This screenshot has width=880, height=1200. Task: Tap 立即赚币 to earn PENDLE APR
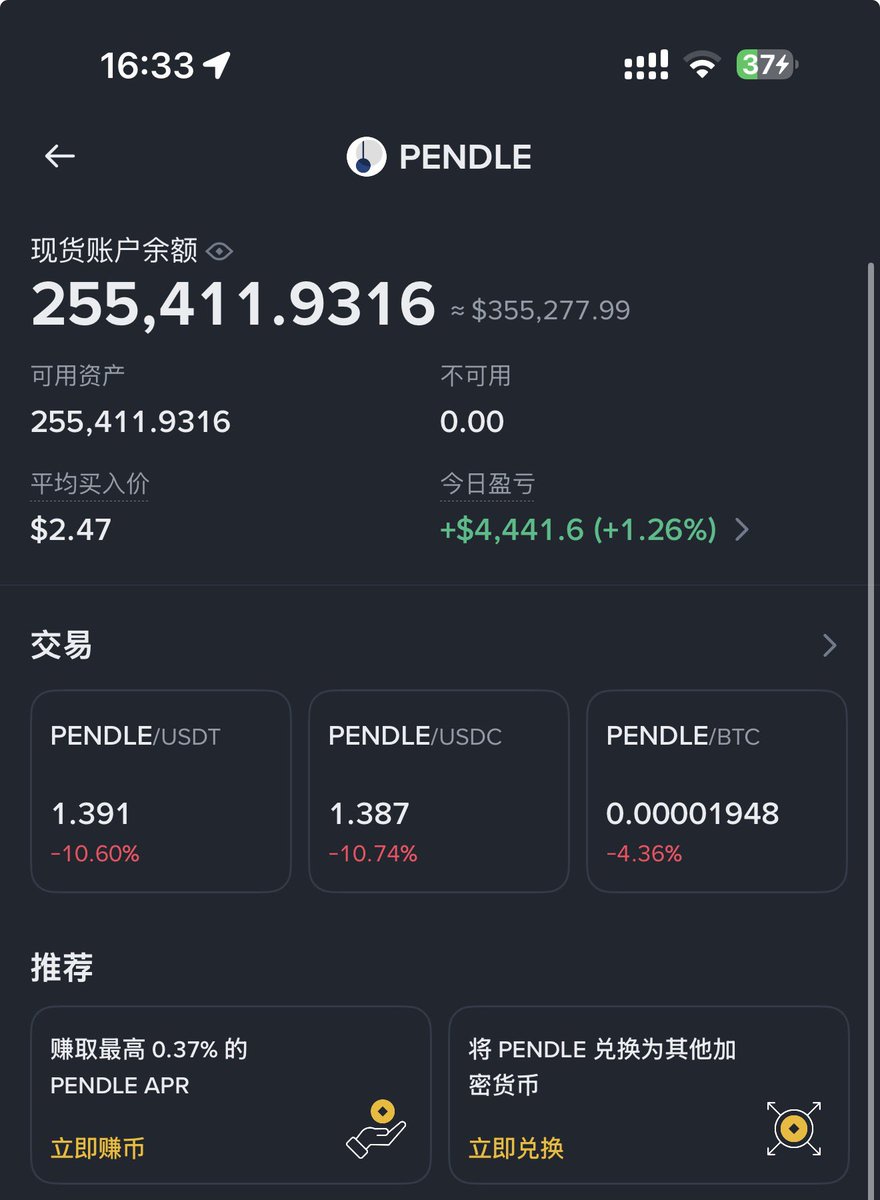click(98, 1148)
